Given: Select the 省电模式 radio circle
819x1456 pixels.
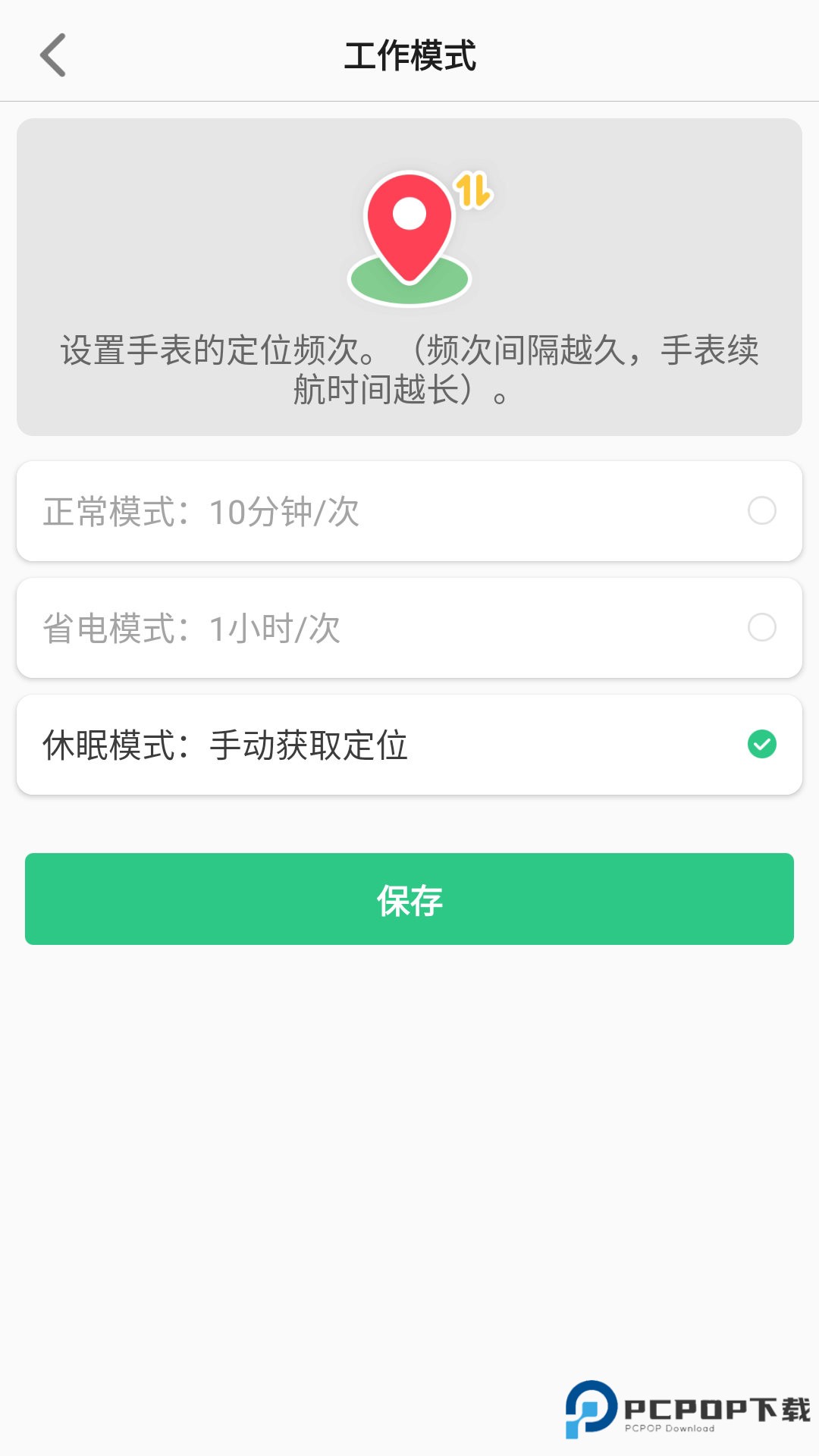Looking at the screenshot, I should click(x=763, y=627).
